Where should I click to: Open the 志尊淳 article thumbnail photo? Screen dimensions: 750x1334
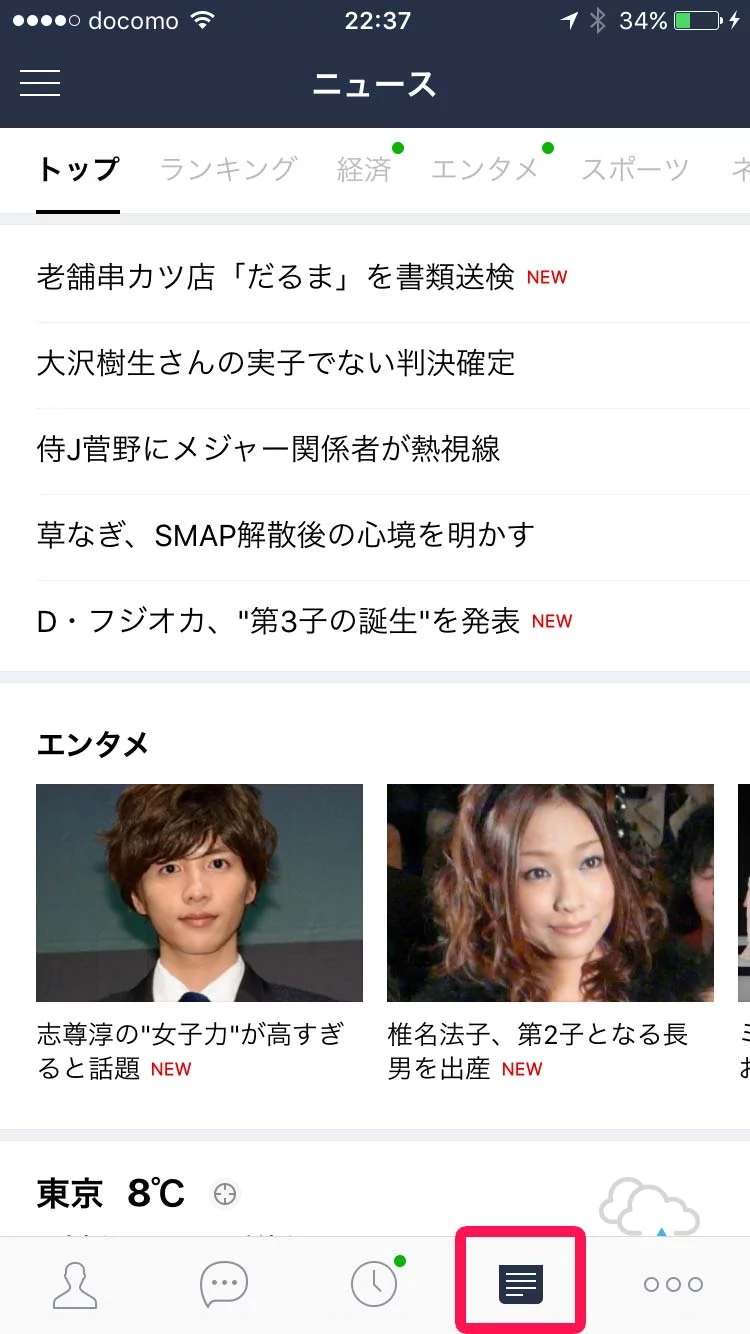pos(199,893)
